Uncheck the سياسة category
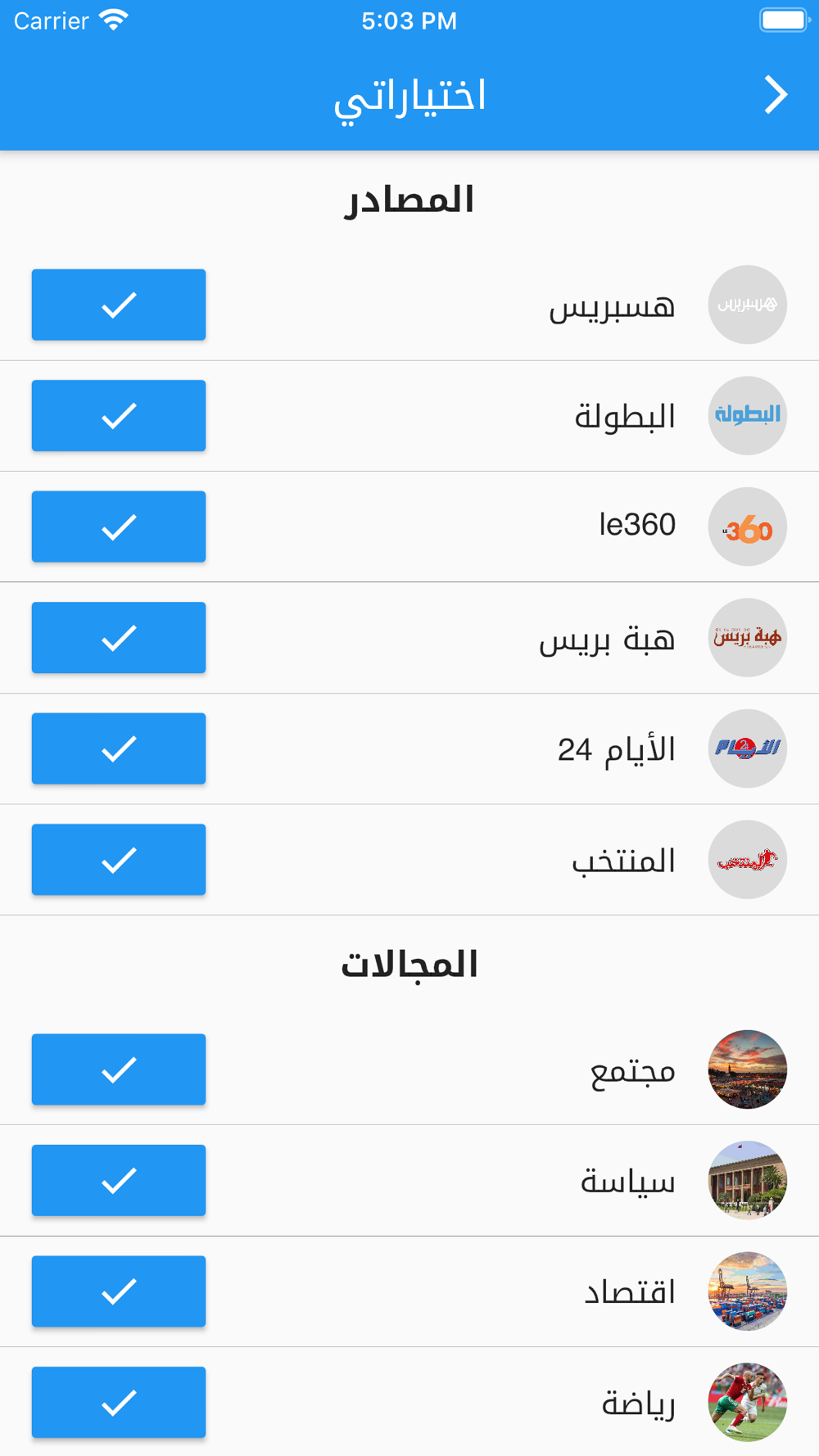Image resolution: width=819 pixels, height=1456 pixels. click(x=119, y=1181)
